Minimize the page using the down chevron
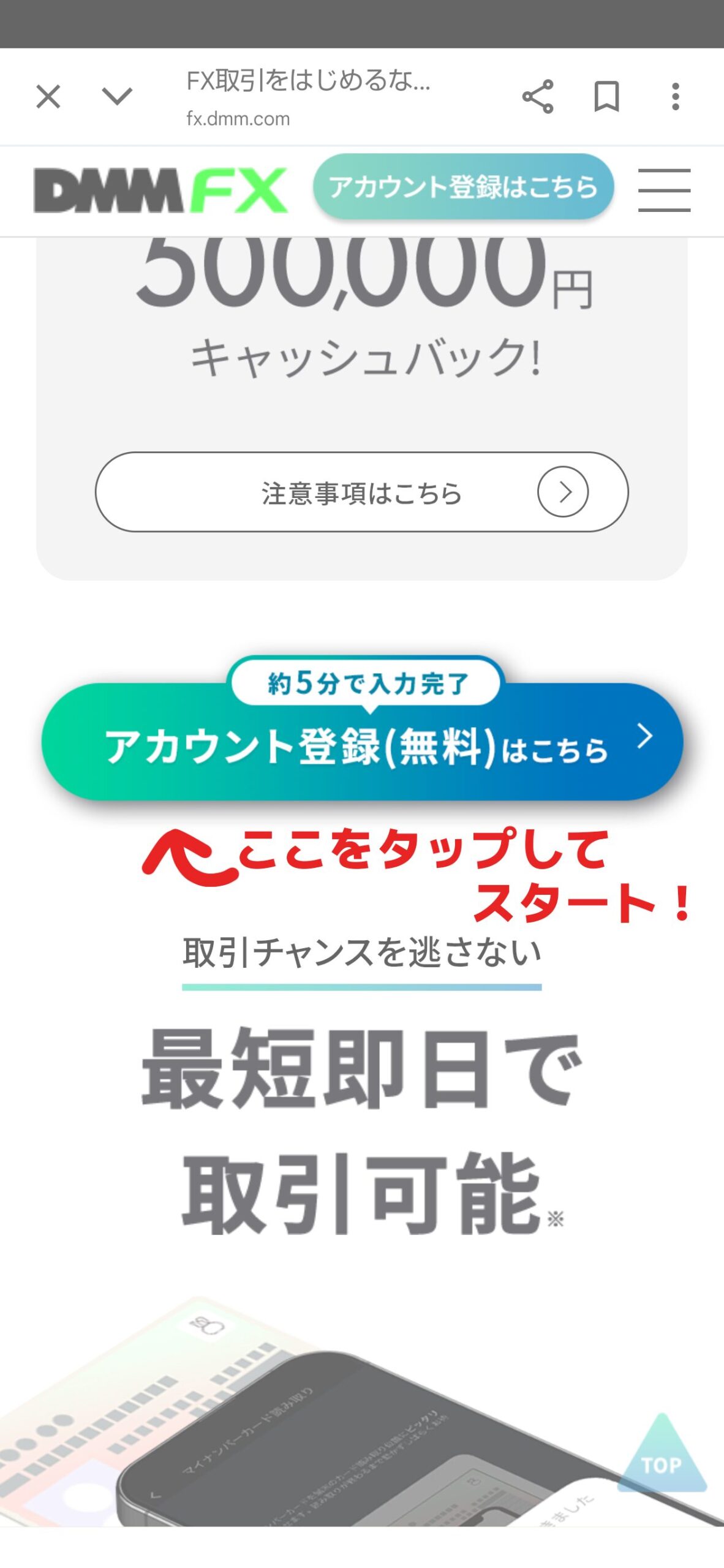 [116, 96]
